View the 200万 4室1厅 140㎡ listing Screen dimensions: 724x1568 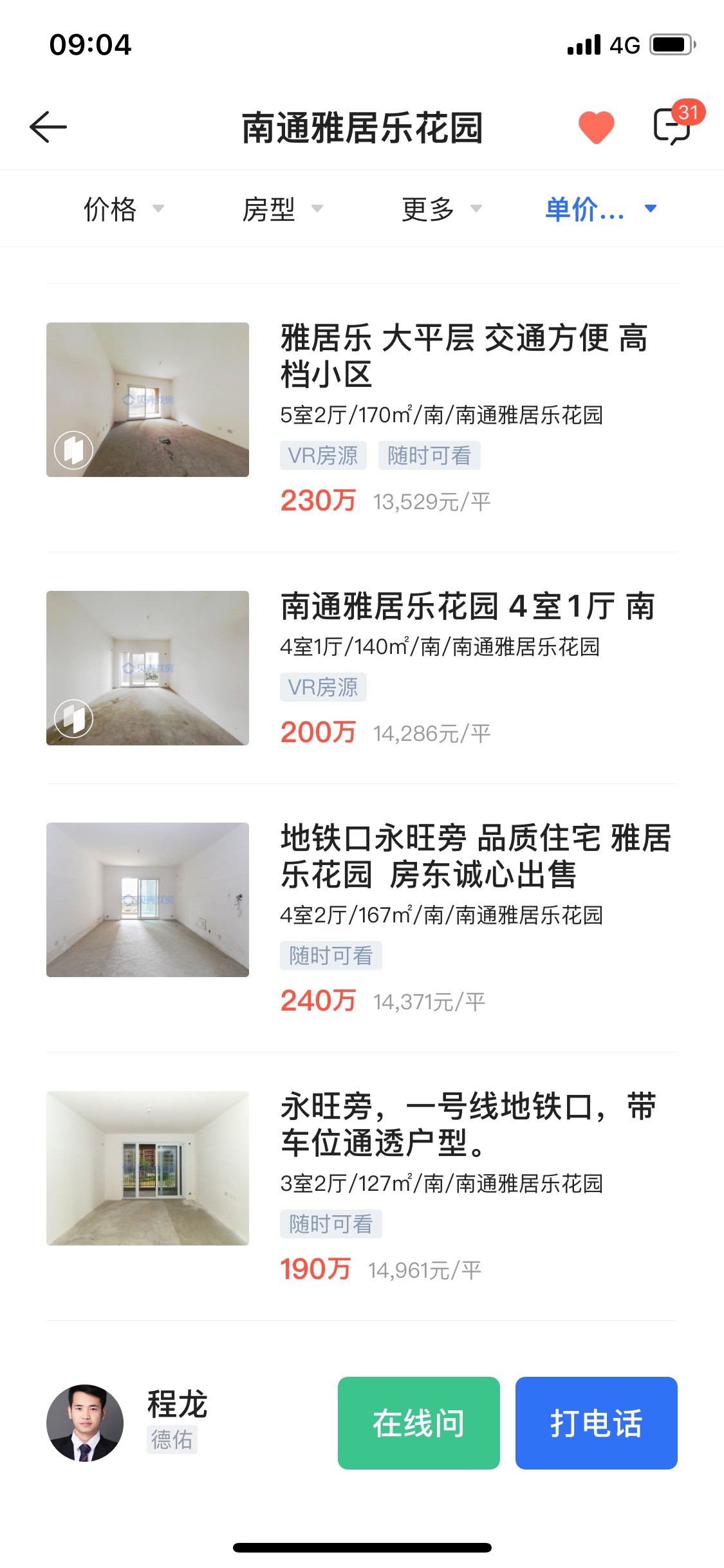(x=362, y=668)
